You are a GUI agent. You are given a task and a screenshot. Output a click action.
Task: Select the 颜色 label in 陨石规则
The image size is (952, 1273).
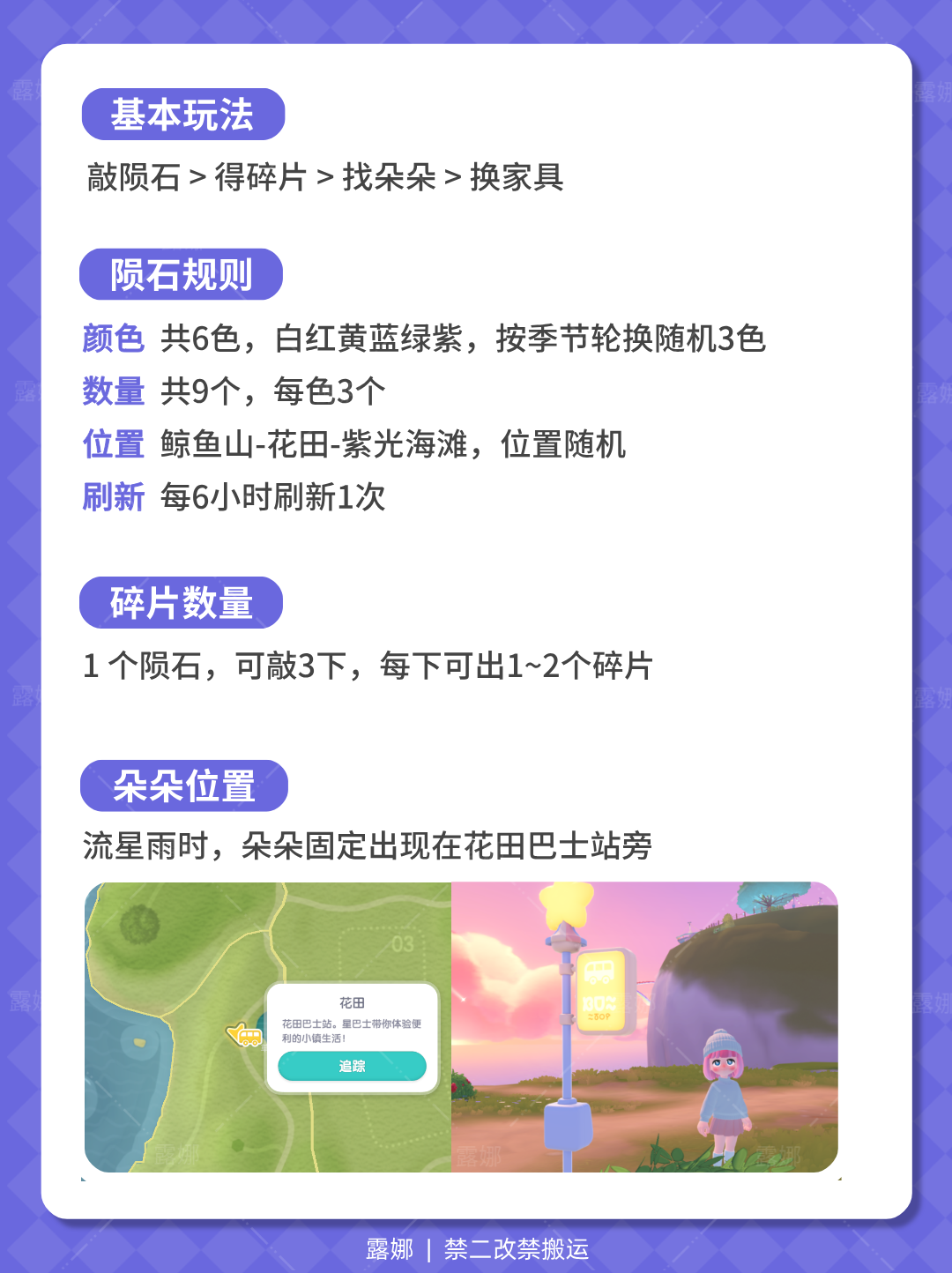click(114, 339)
